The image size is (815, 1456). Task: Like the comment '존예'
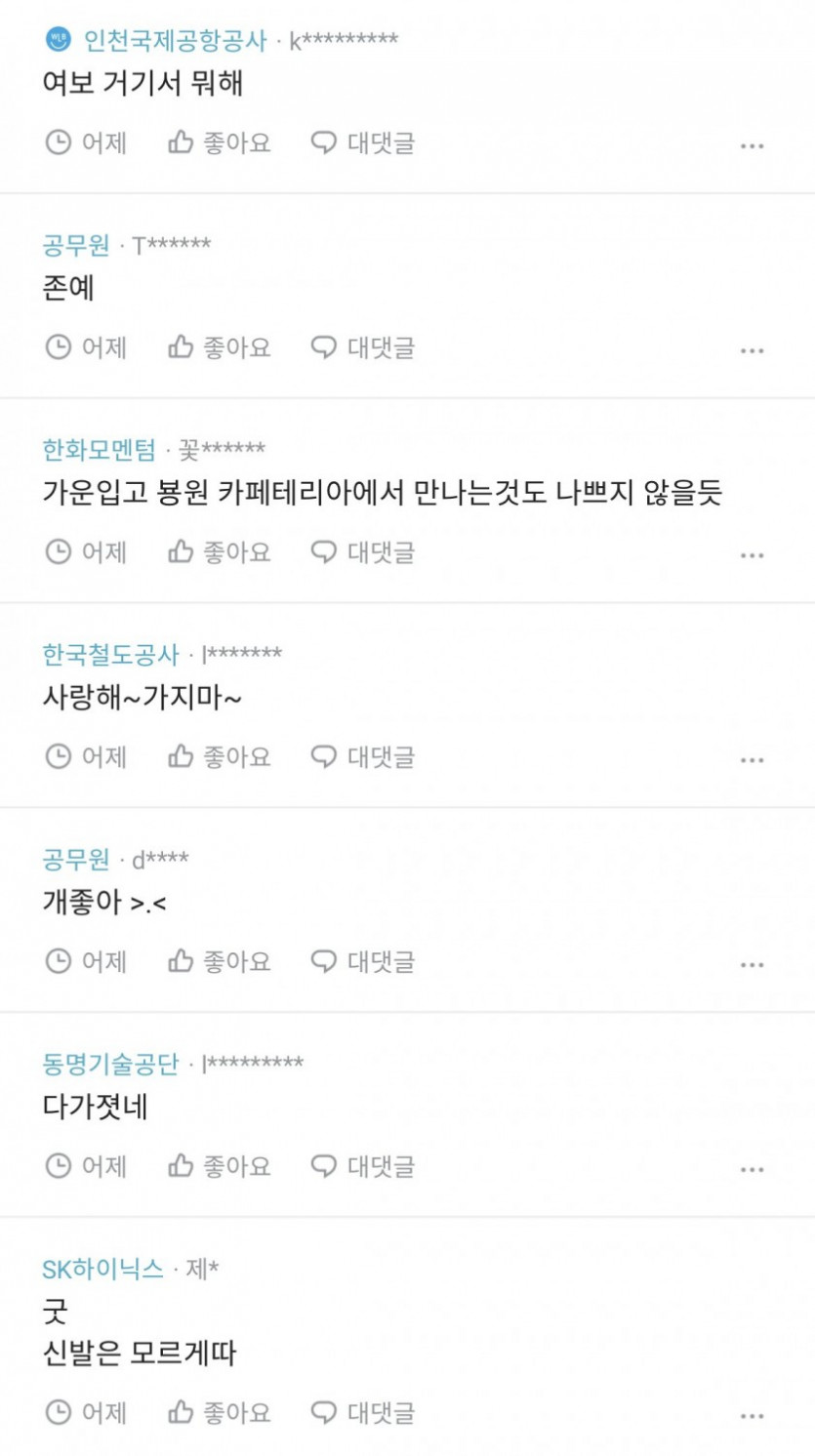pyautogui.click(x=220, y=347)
